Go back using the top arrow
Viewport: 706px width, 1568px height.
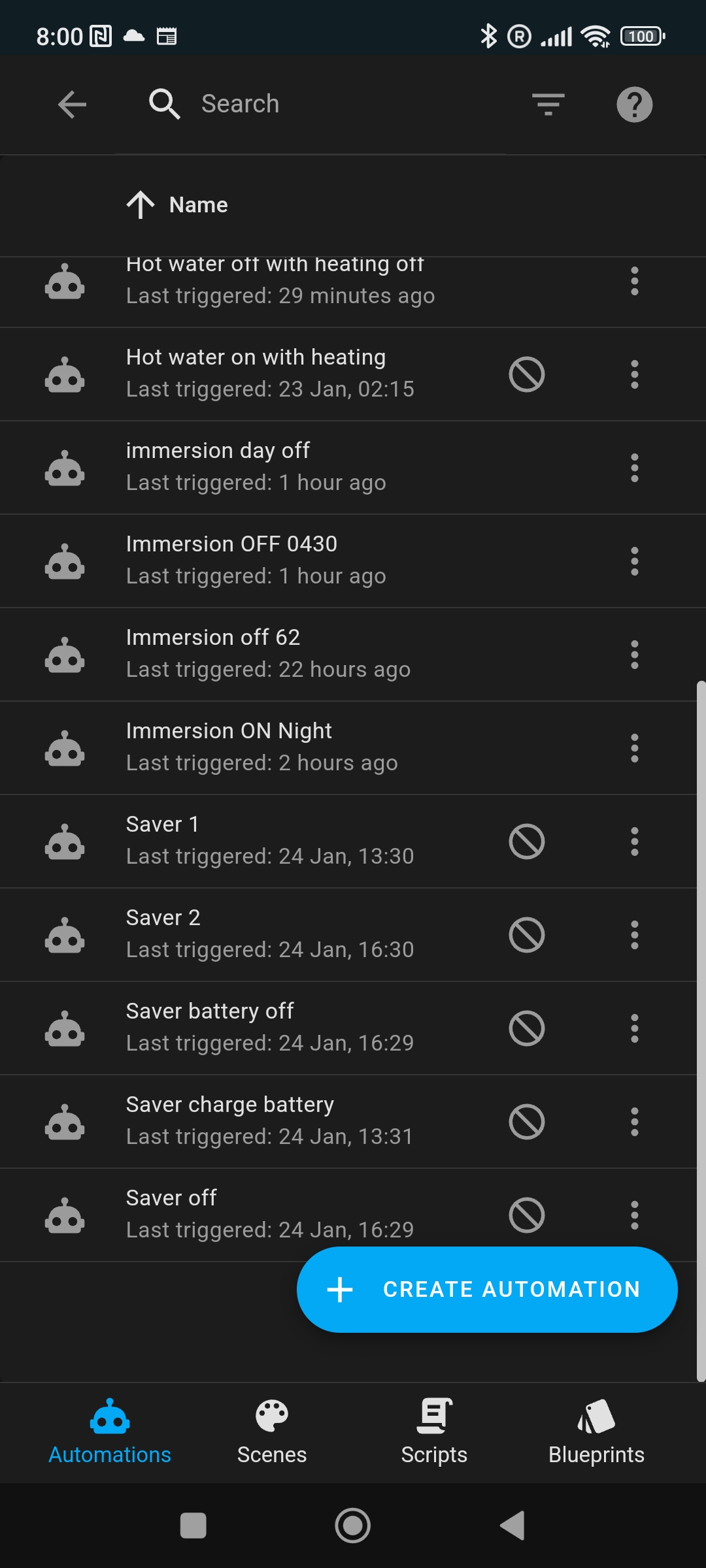coord(72,105)
